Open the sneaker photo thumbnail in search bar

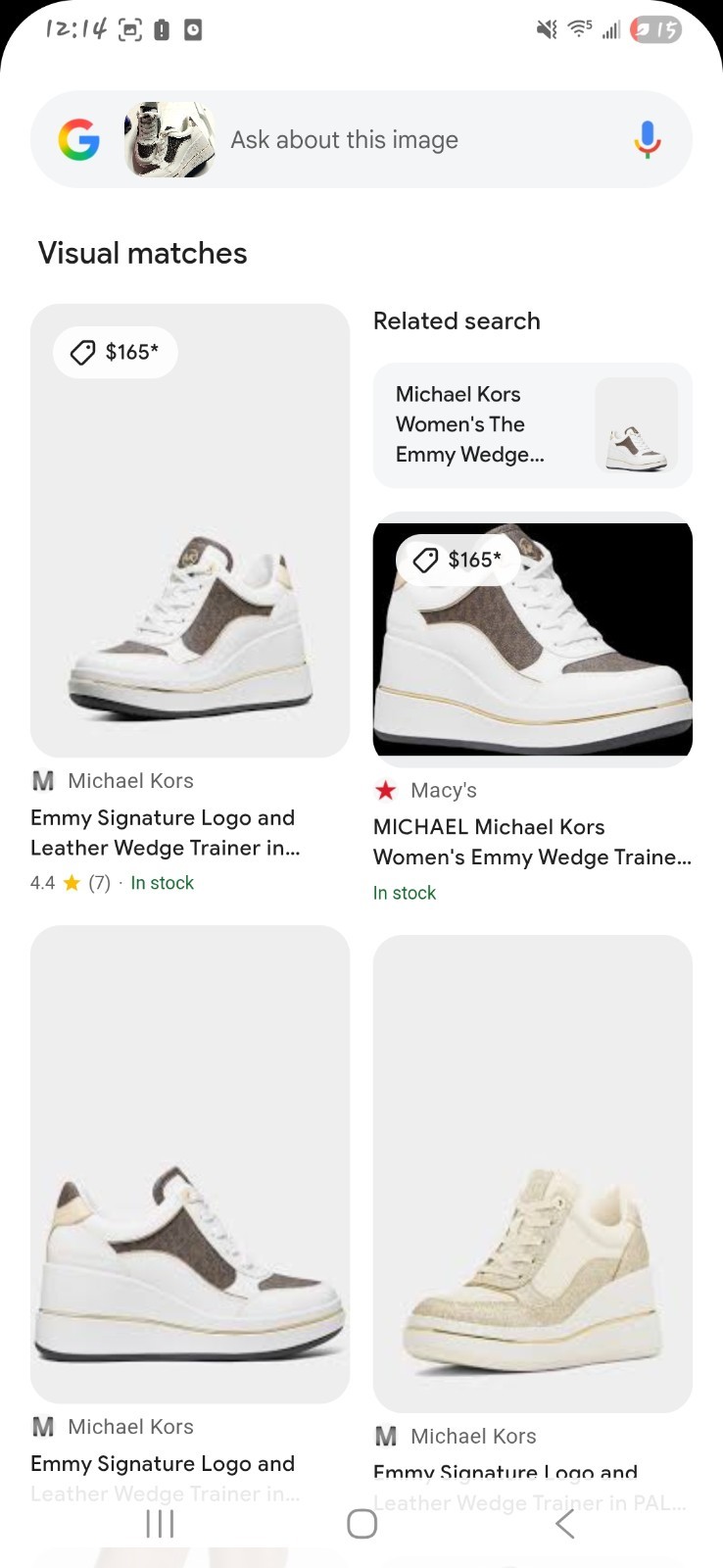(x=170, y=140)
